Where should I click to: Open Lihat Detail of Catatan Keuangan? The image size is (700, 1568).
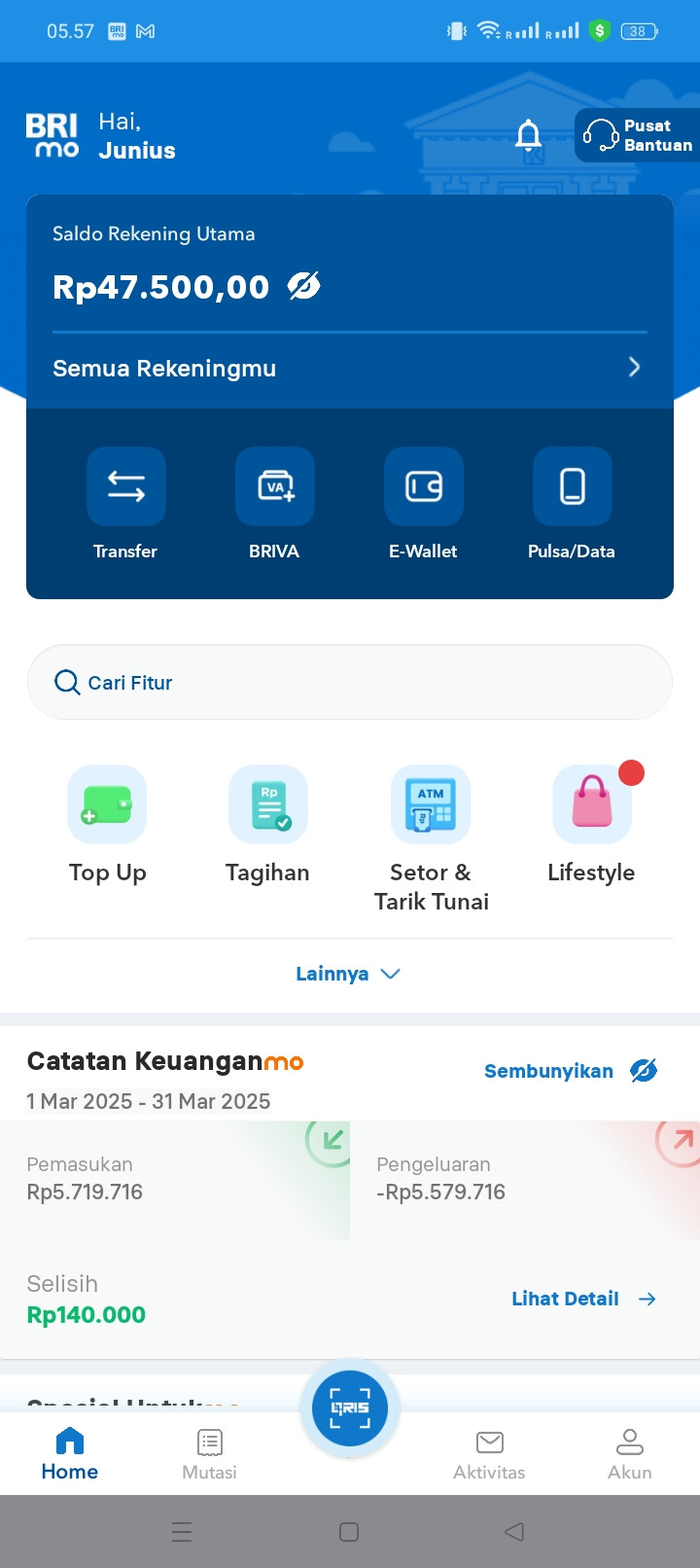[x=584, y=1299]
